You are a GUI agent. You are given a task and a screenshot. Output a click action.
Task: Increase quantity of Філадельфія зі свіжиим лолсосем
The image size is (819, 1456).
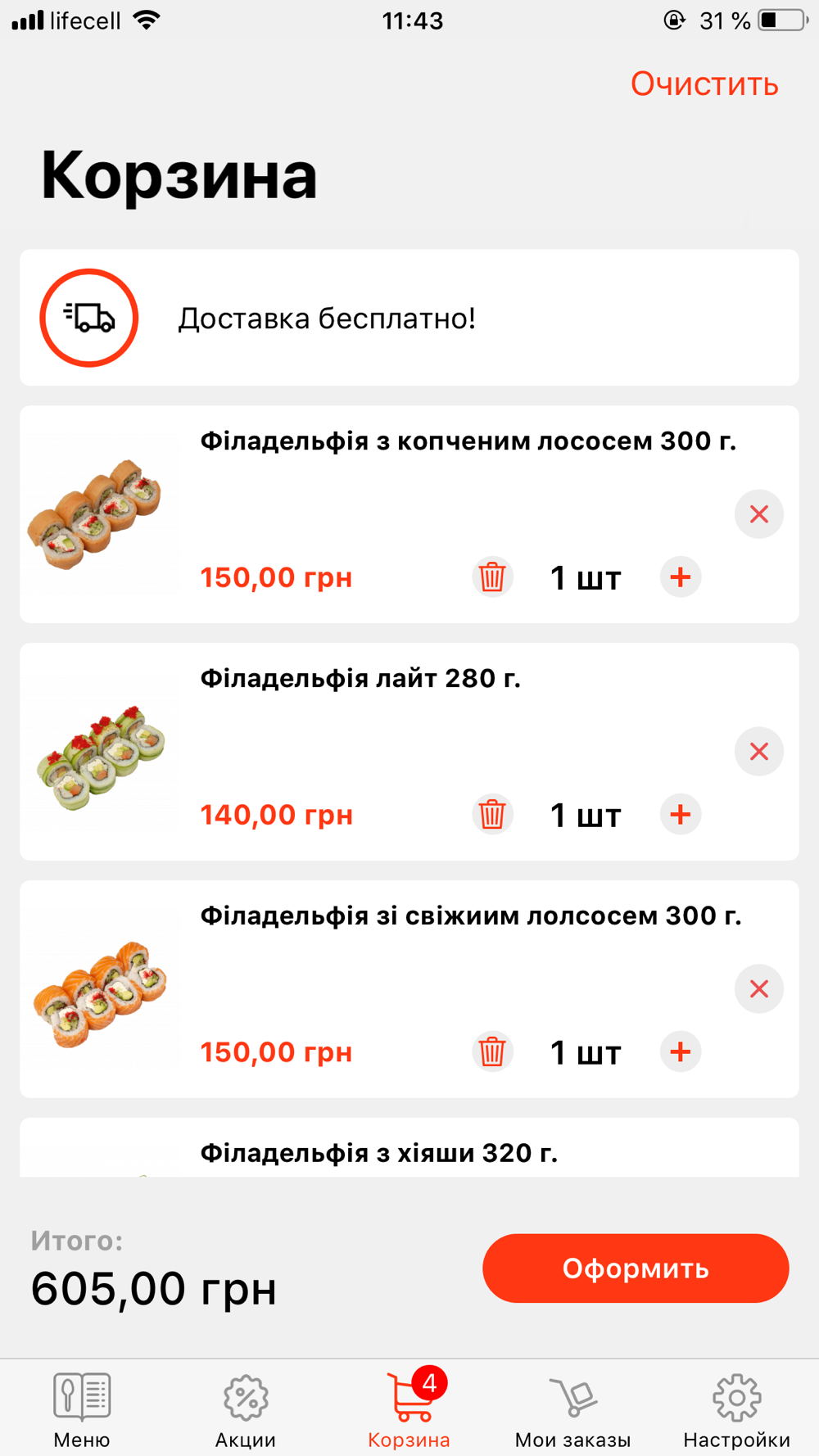(x=681, y=1052)
